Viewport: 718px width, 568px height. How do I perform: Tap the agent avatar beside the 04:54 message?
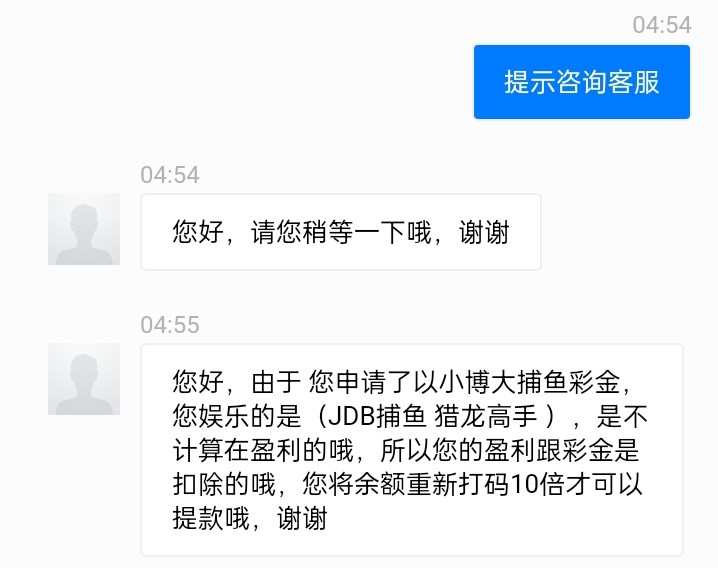coord(84,229)
